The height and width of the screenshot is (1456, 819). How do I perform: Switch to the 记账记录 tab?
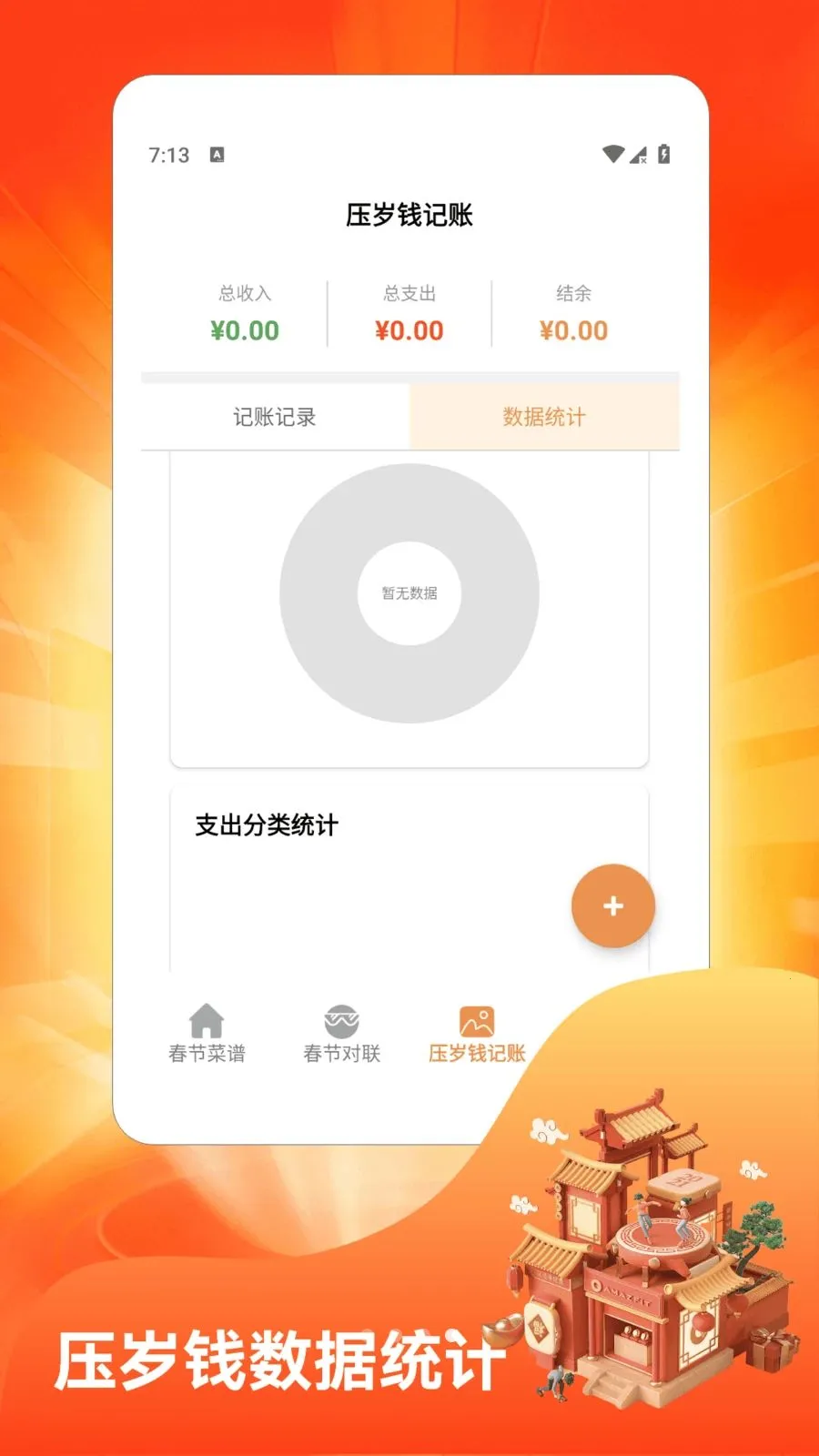274,416
